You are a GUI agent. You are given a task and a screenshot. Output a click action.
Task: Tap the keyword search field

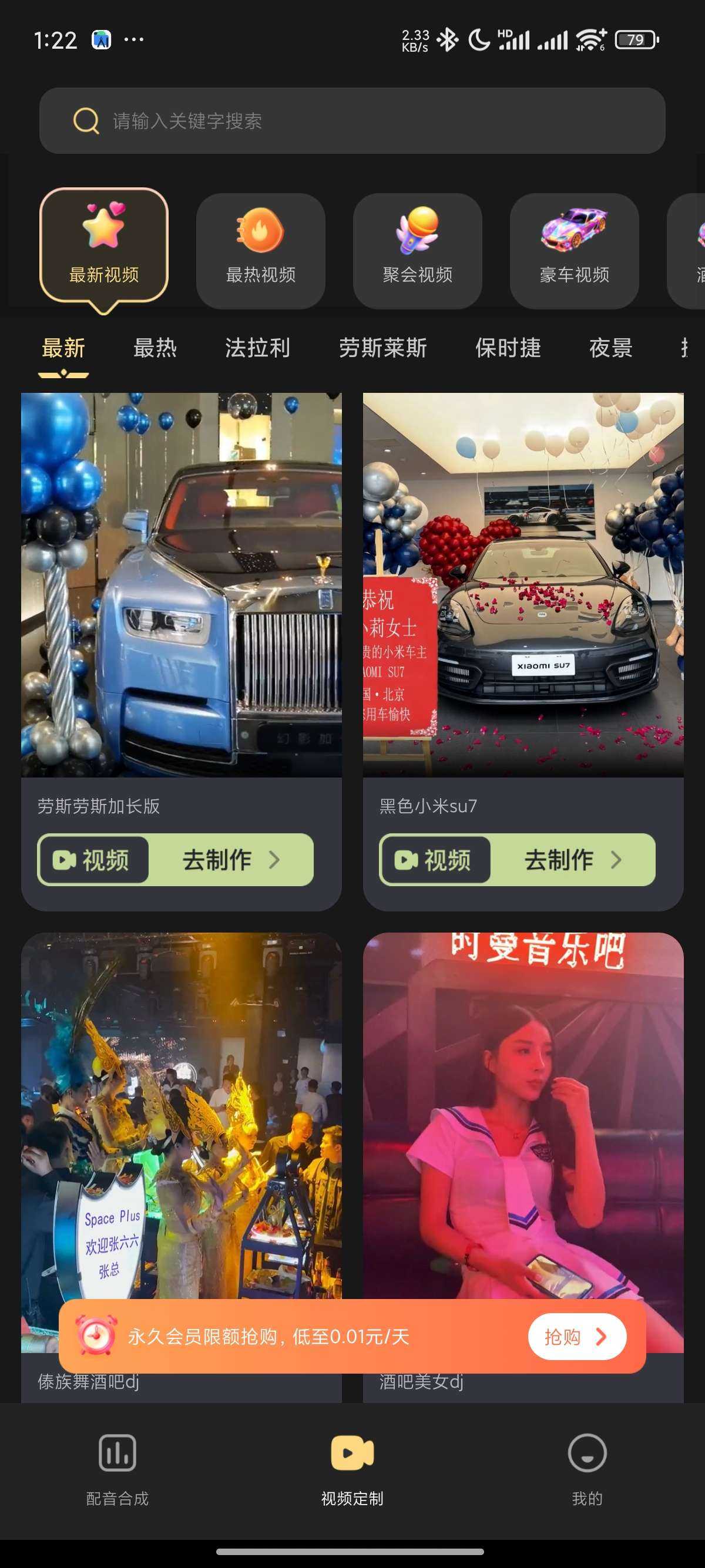pos(352,120)
